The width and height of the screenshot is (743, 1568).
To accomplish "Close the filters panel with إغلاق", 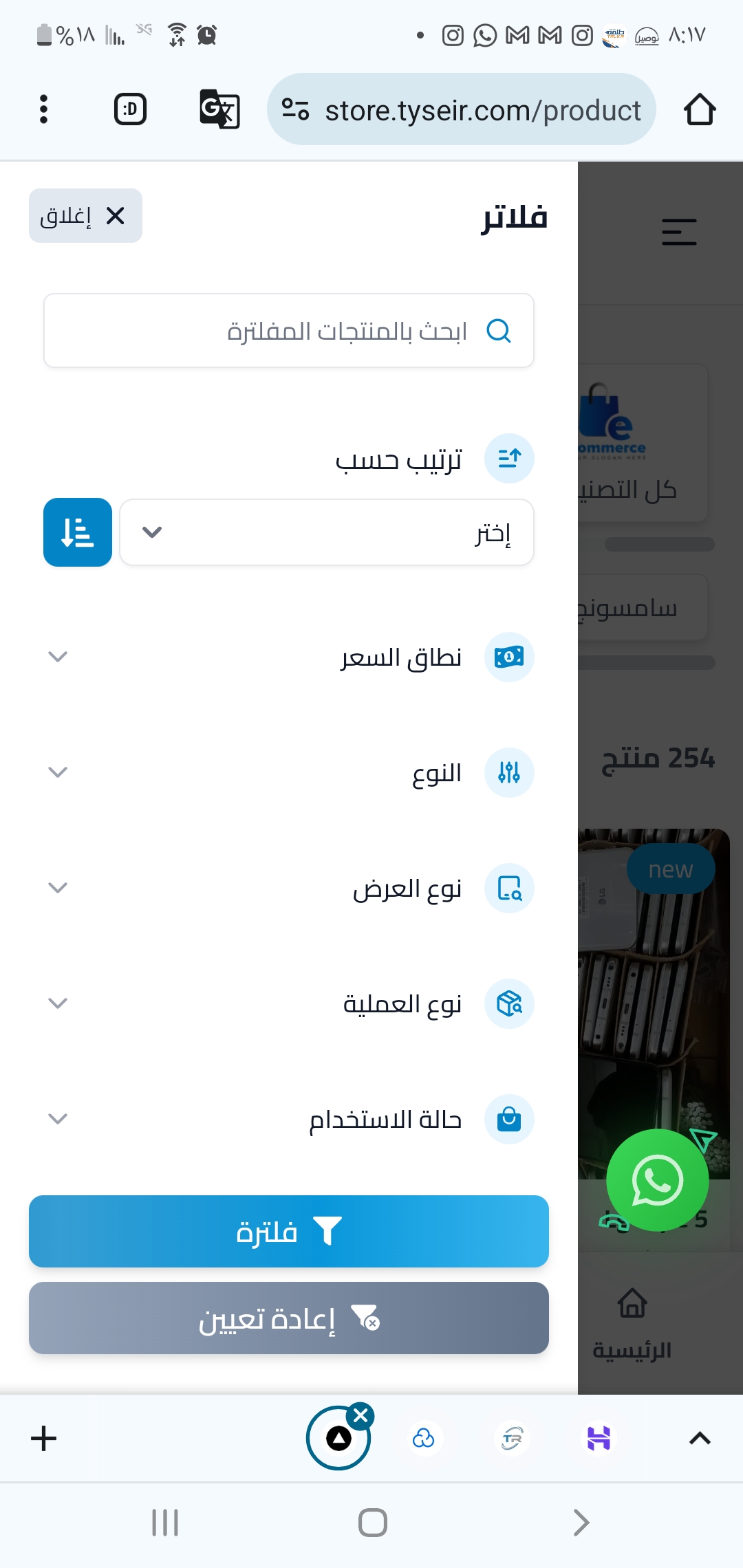I will pyautogui.click(x=85, y=216).
